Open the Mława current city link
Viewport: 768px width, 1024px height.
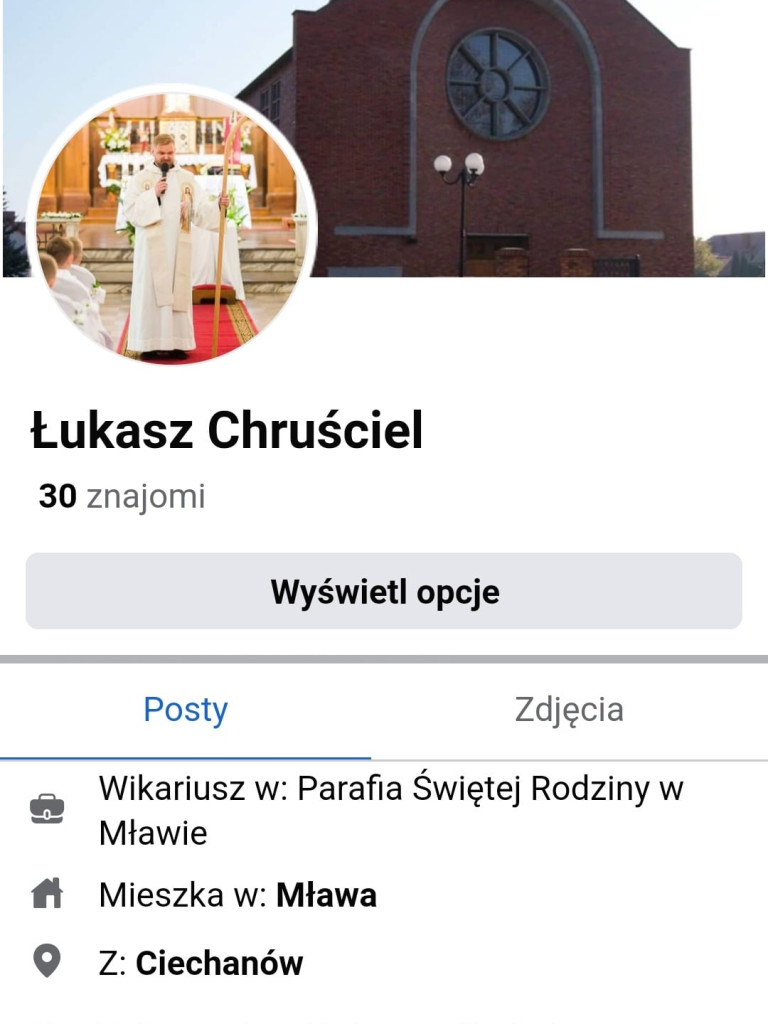click(x=326, y=895)
